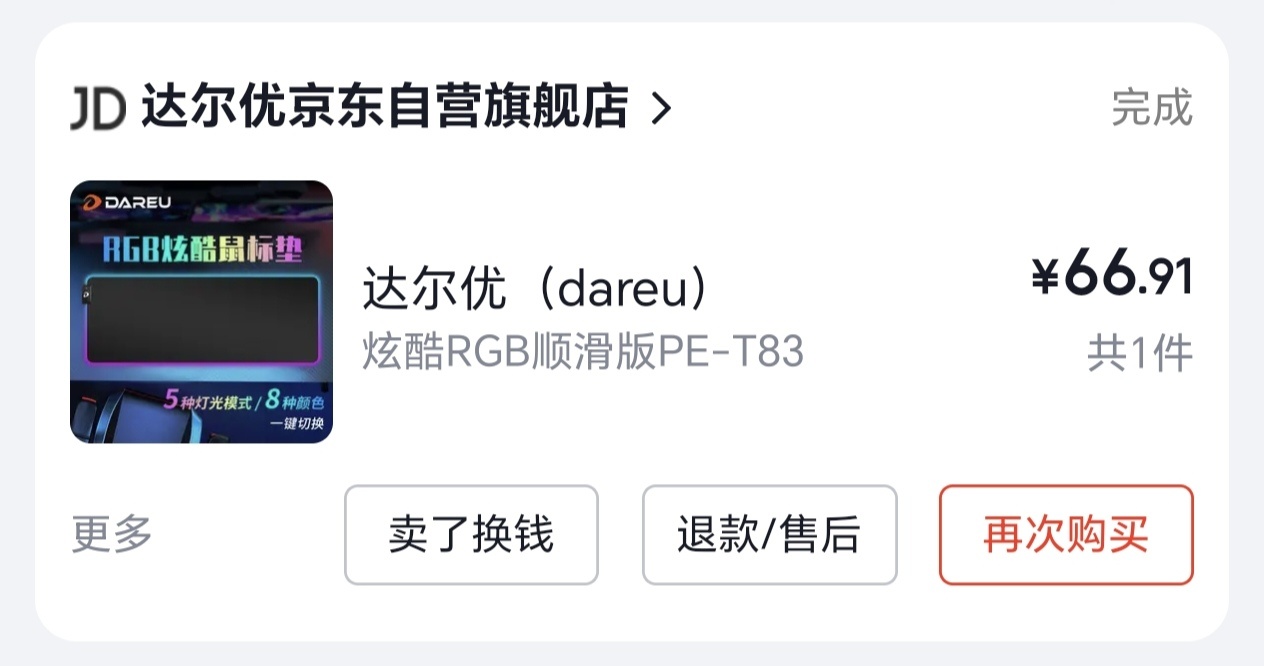This screenshot has height=666, width=1264.
Task: View order details for 炫酷RGB顺滑版PE-T83
Action: [583, 352]
